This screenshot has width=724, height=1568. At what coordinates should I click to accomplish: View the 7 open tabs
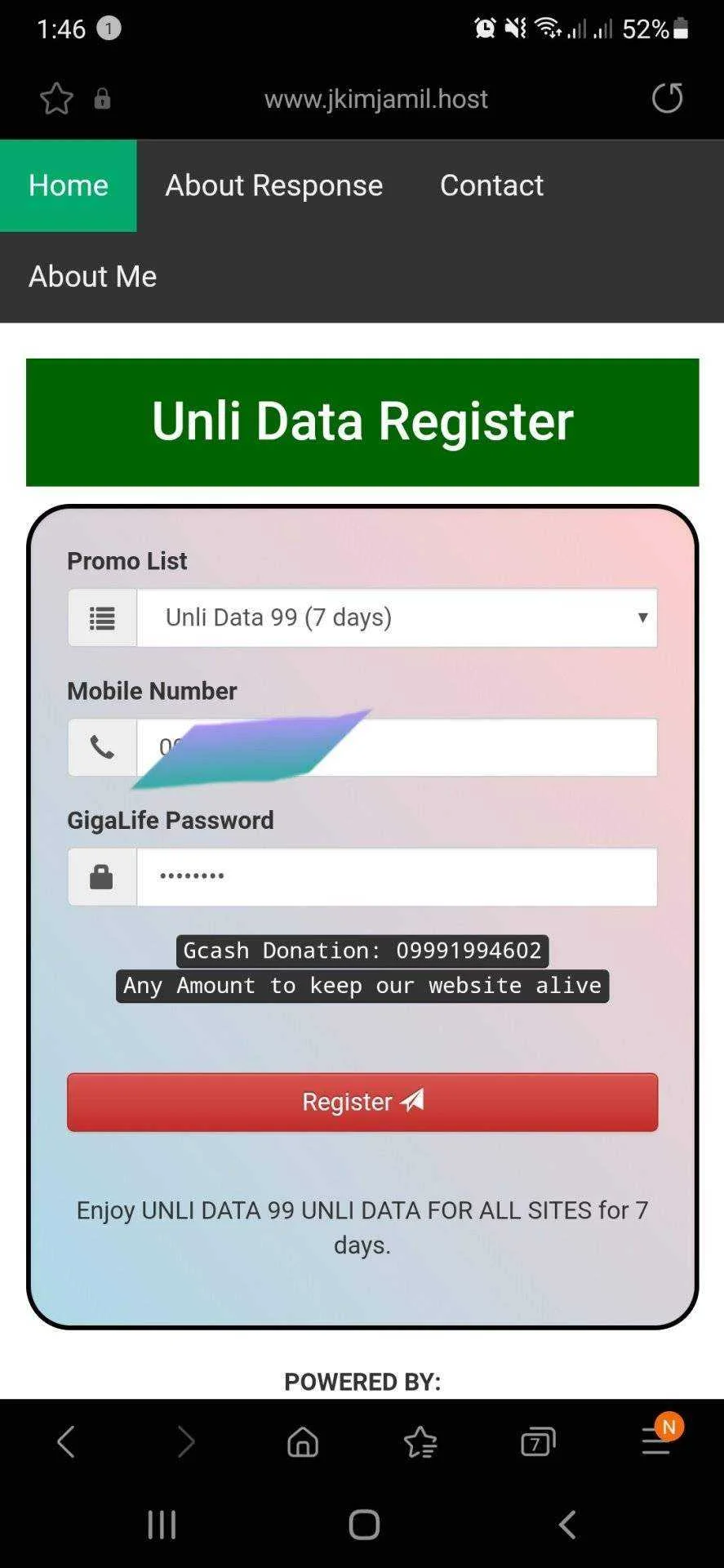(538, 1441)
